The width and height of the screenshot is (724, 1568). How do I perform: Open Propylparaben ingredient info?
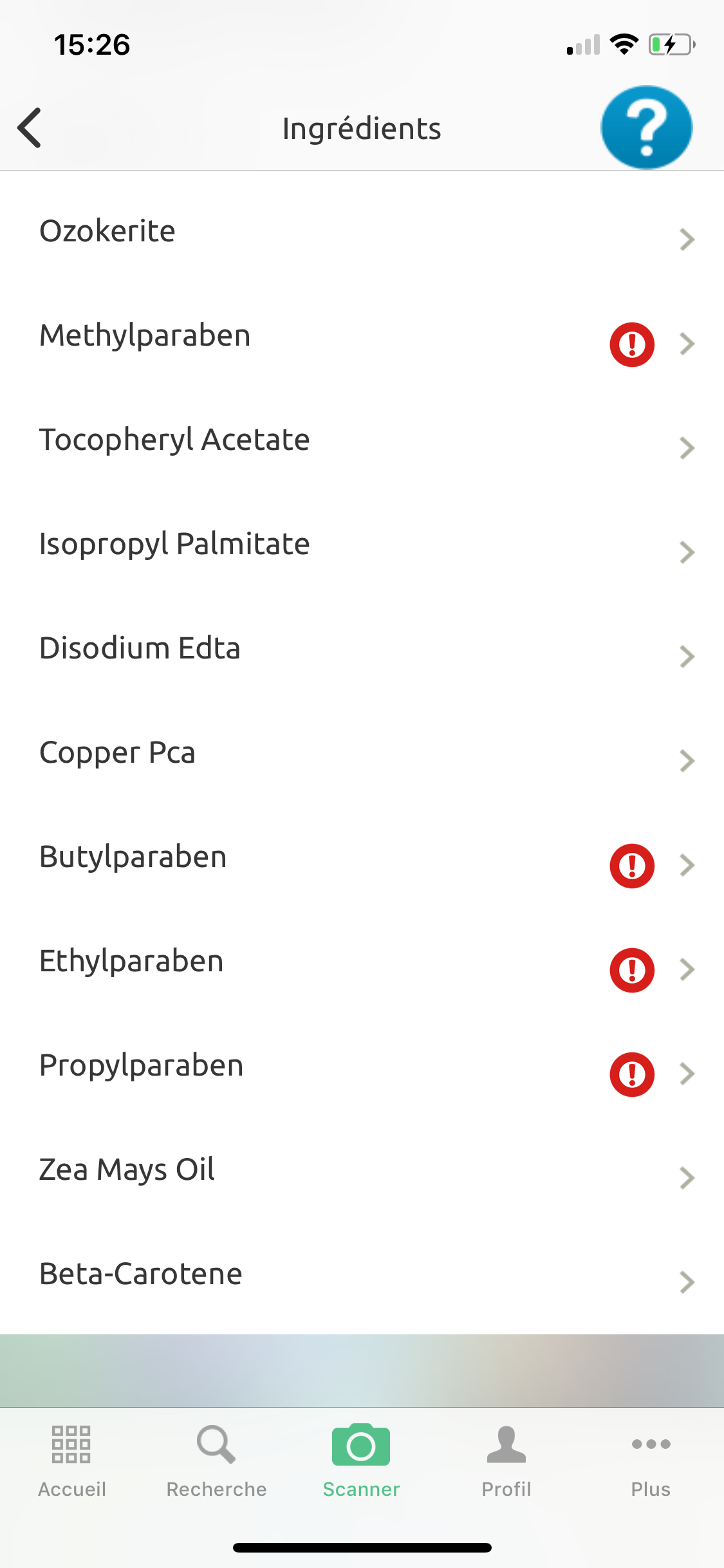[362, 1066]
